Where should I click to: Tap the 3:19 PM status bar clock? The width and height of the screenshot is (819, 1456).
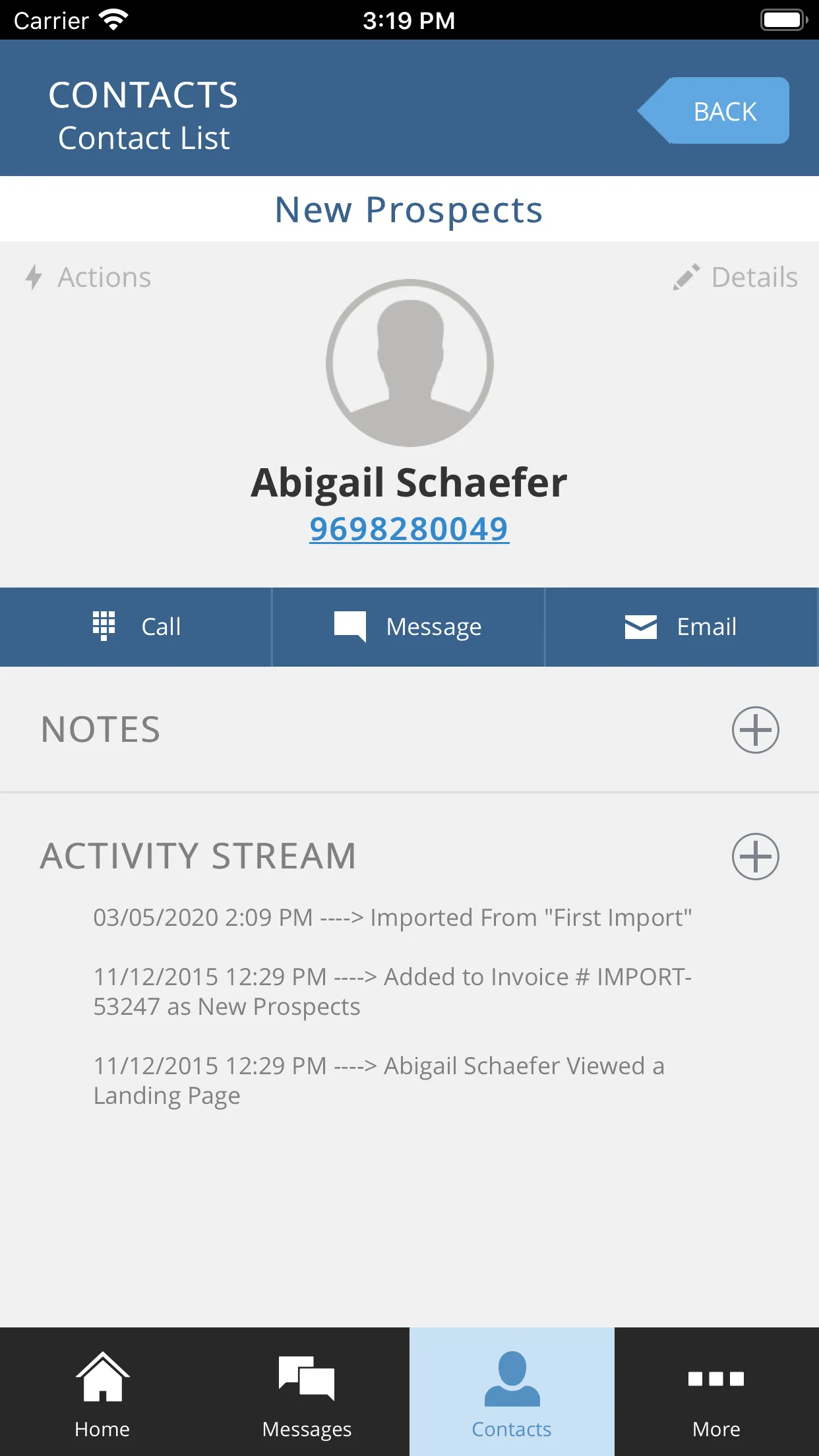coord(409,20)
